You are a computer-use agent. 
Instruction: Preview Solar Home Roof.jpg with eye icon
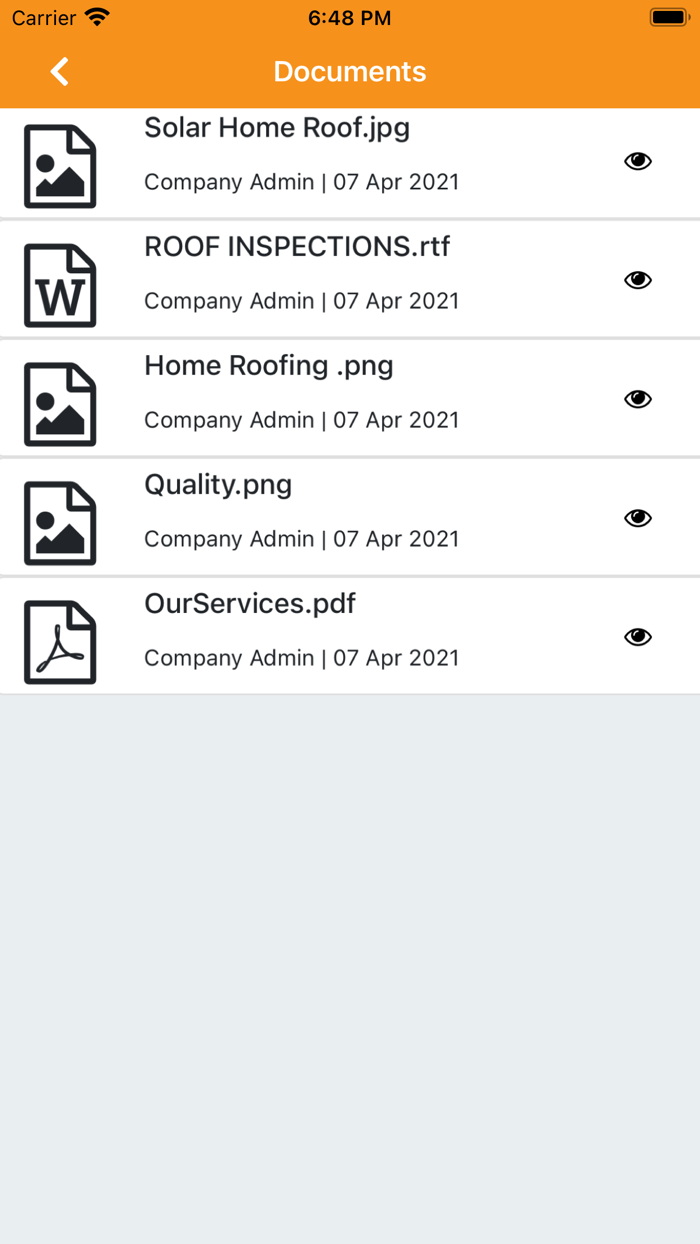638,161
